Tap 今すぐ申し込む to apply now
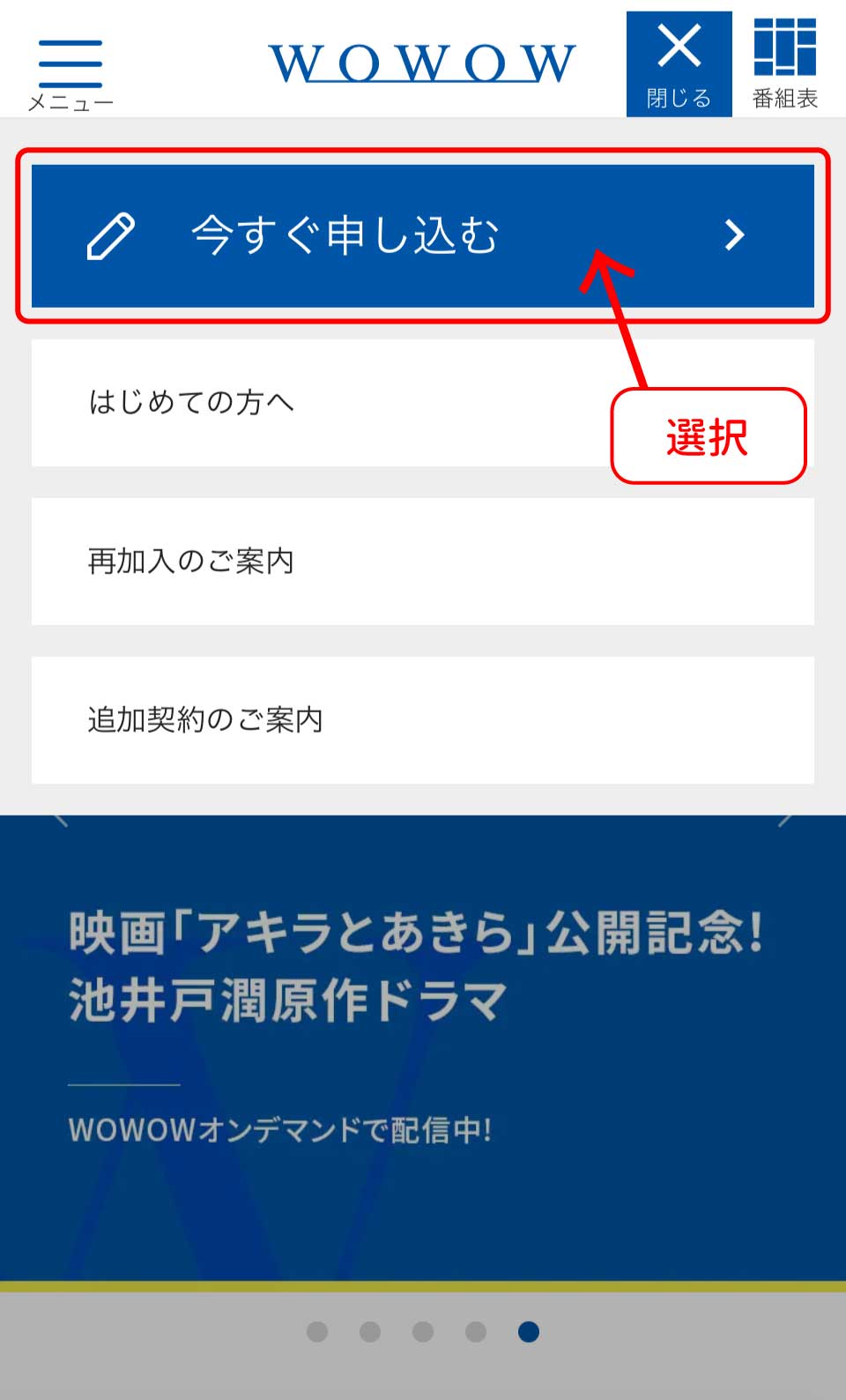Viewport: 846px width, 1400px height. coord(422,235)
